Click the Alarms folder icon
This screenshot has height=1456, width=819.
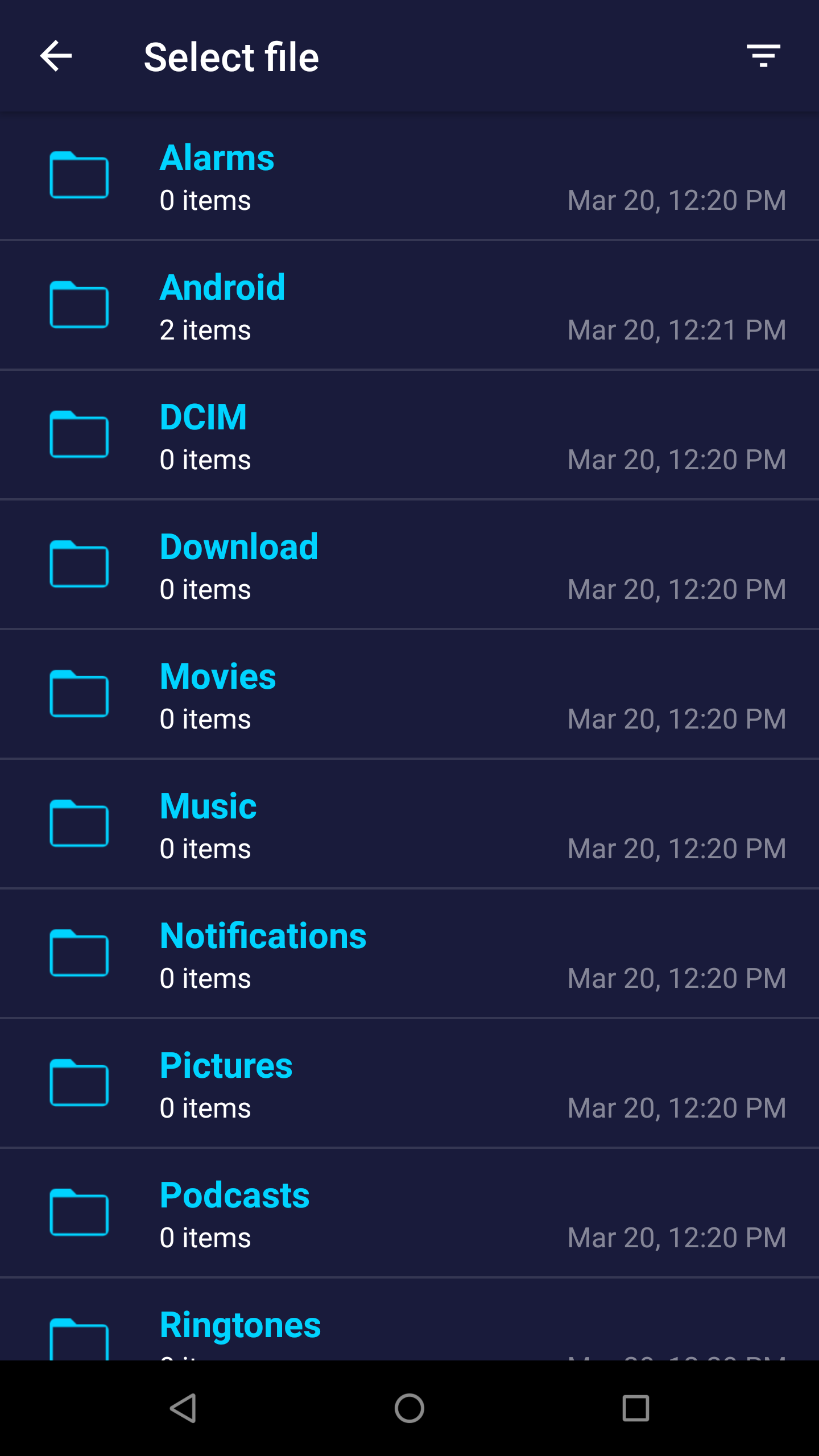(x=79, y=176)
